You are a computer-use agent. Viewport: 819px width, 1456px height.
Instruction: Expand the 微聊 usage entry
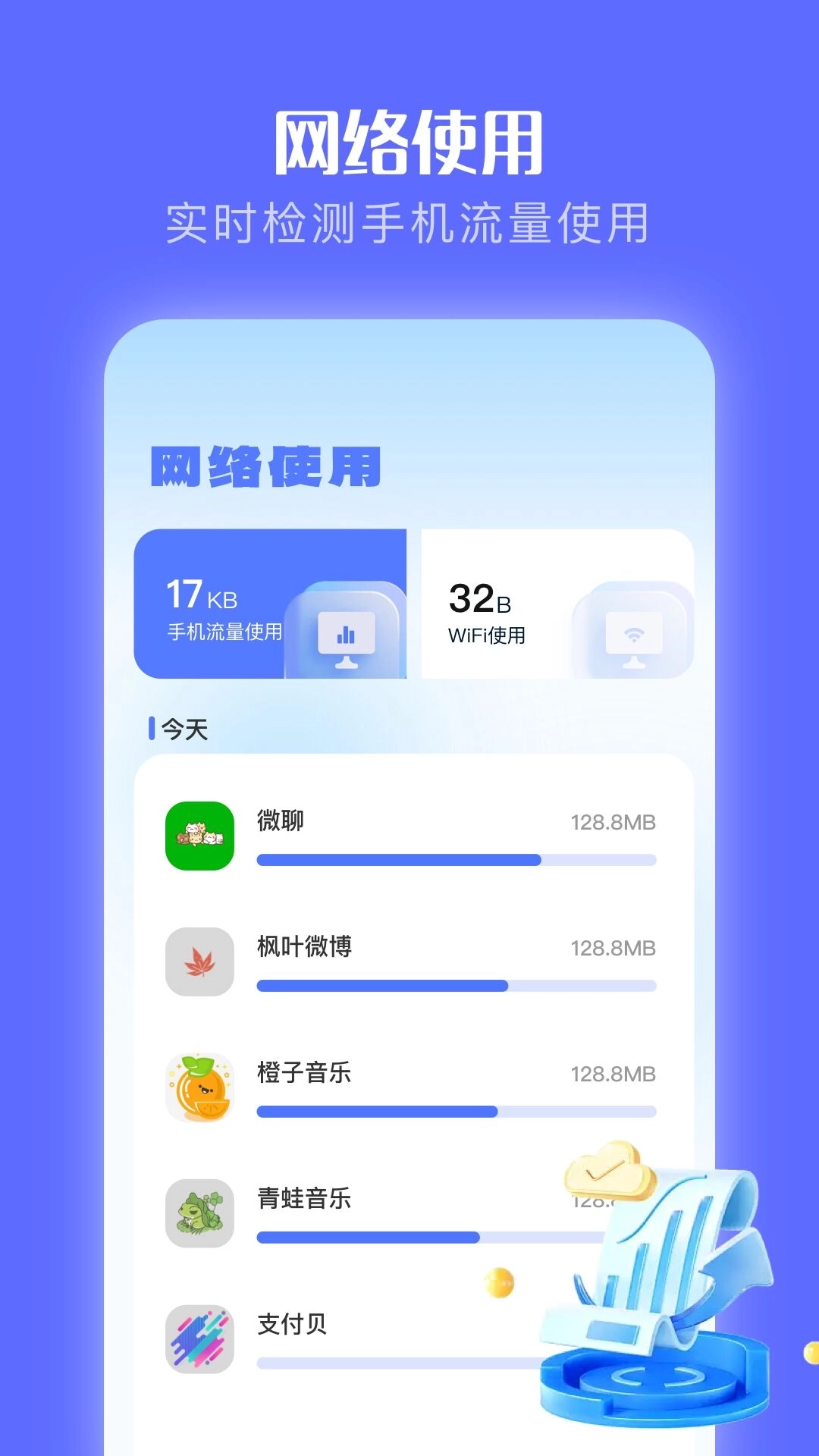(455, 834)
